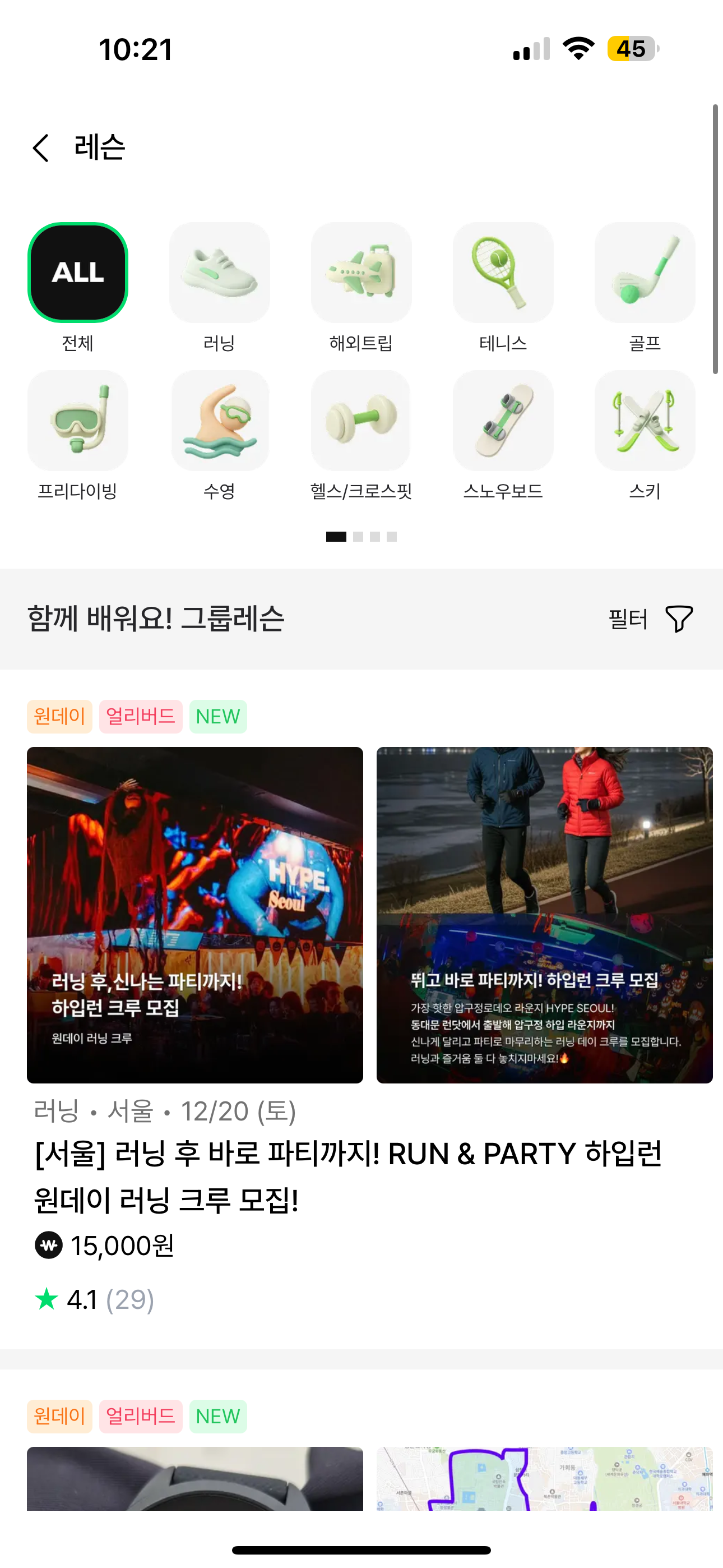Open the 해외트립 category
The image size is (723, 1568).
tap(361, 273)
